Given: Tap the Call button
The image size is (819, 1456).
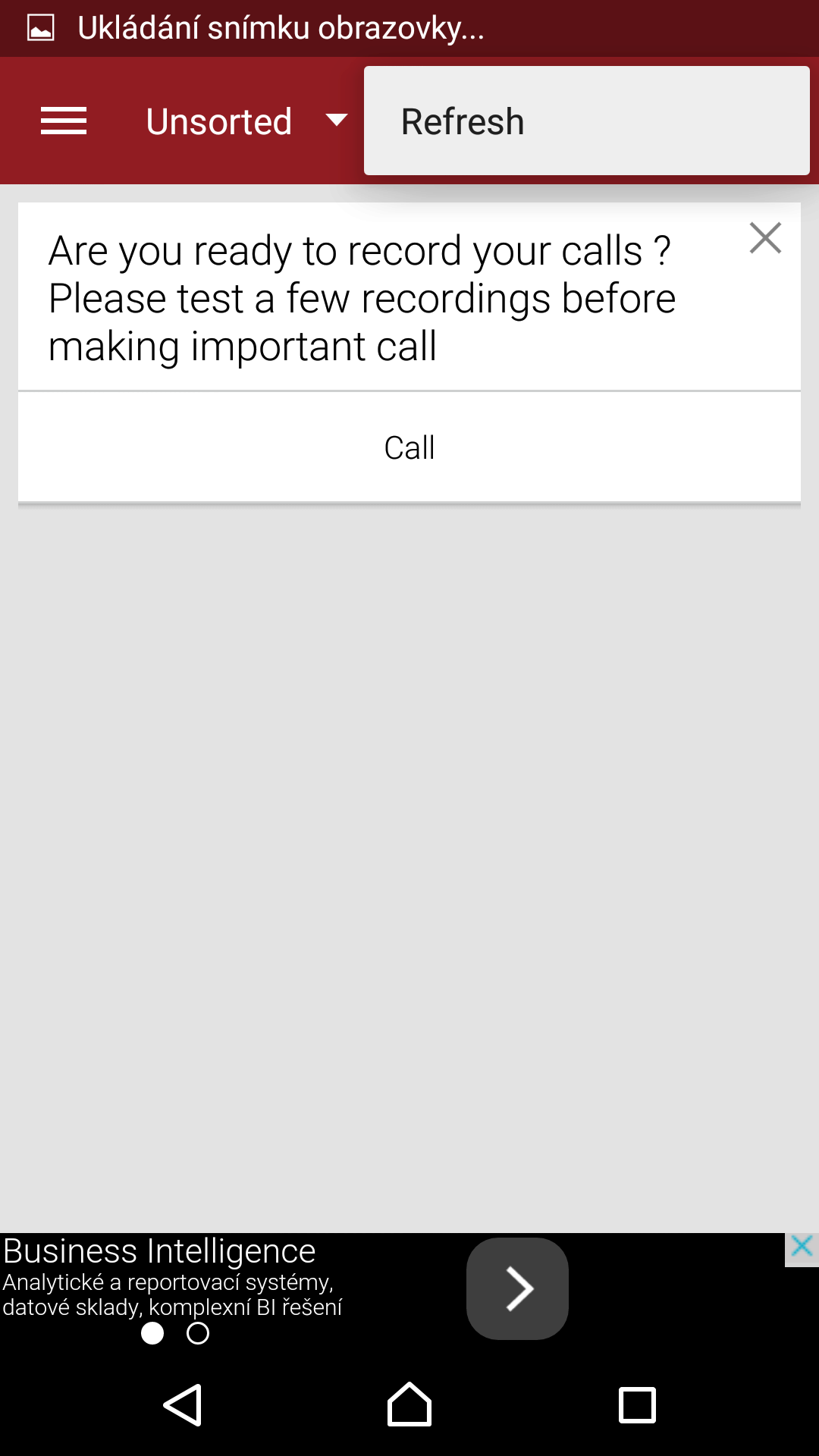Looking at the screenshot, I should (x=409, y=447).
